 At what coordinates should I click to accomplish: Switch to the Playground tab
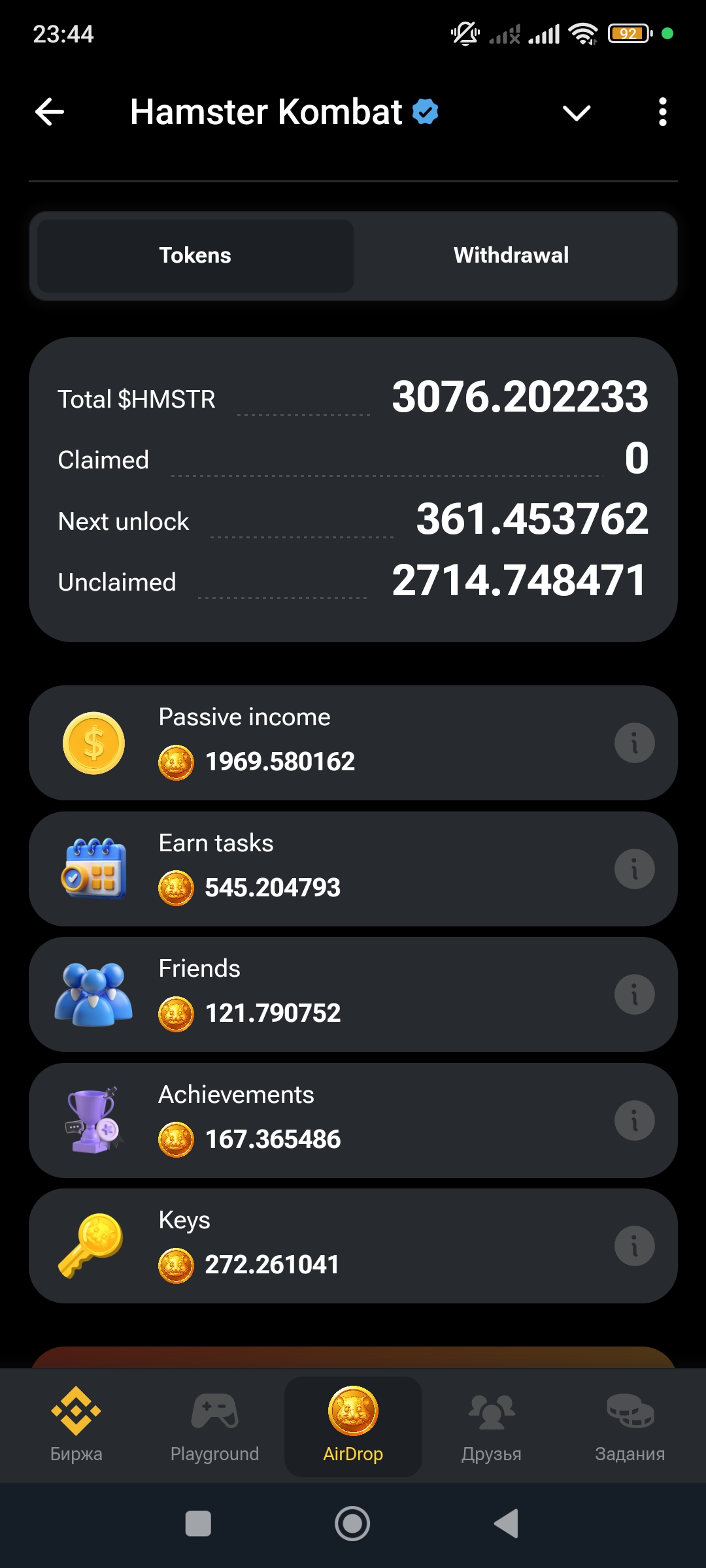(214, 1426)
